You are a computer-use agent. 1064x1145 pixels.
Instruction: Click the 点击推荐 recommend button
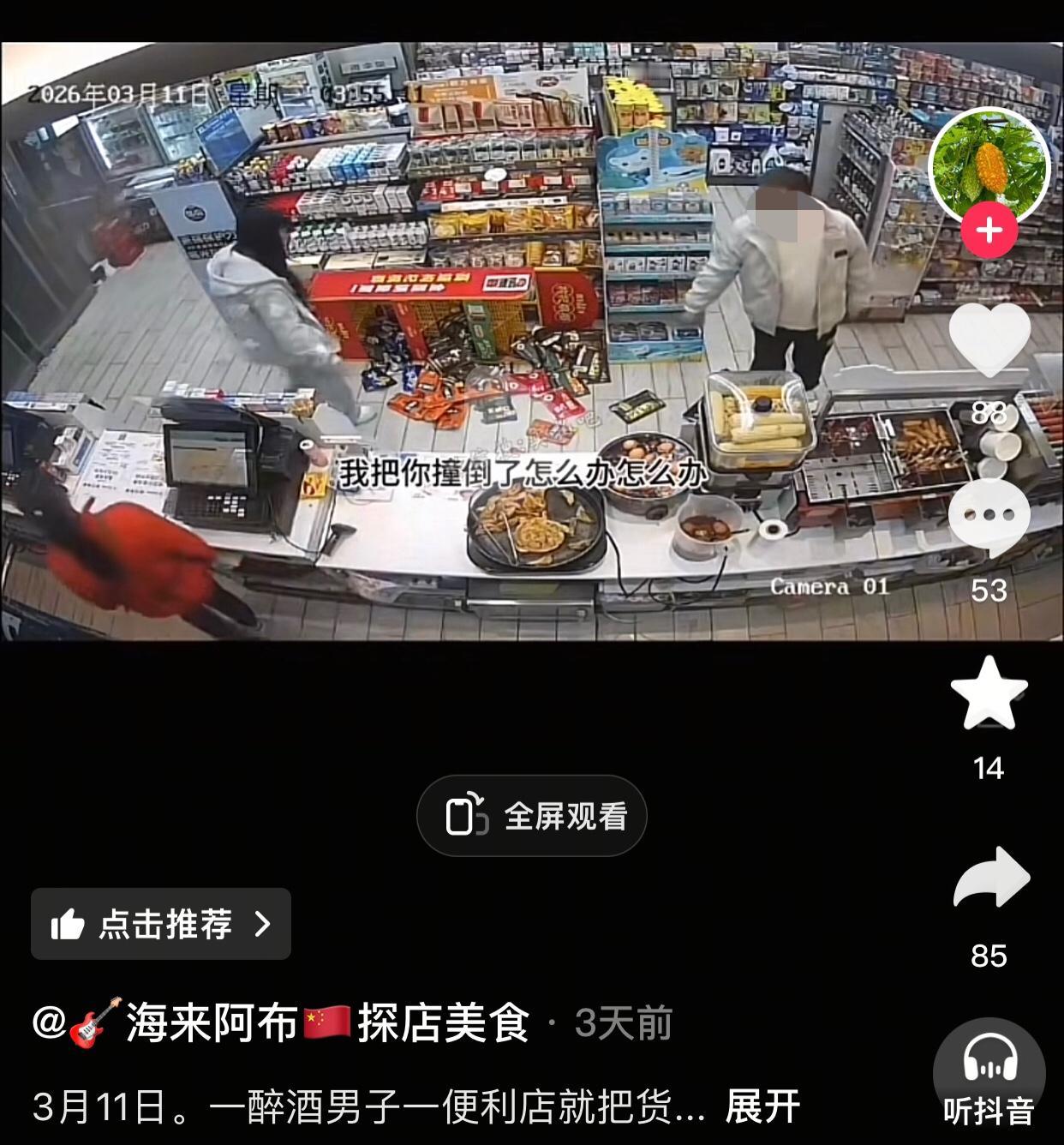(x=159, y=924)
